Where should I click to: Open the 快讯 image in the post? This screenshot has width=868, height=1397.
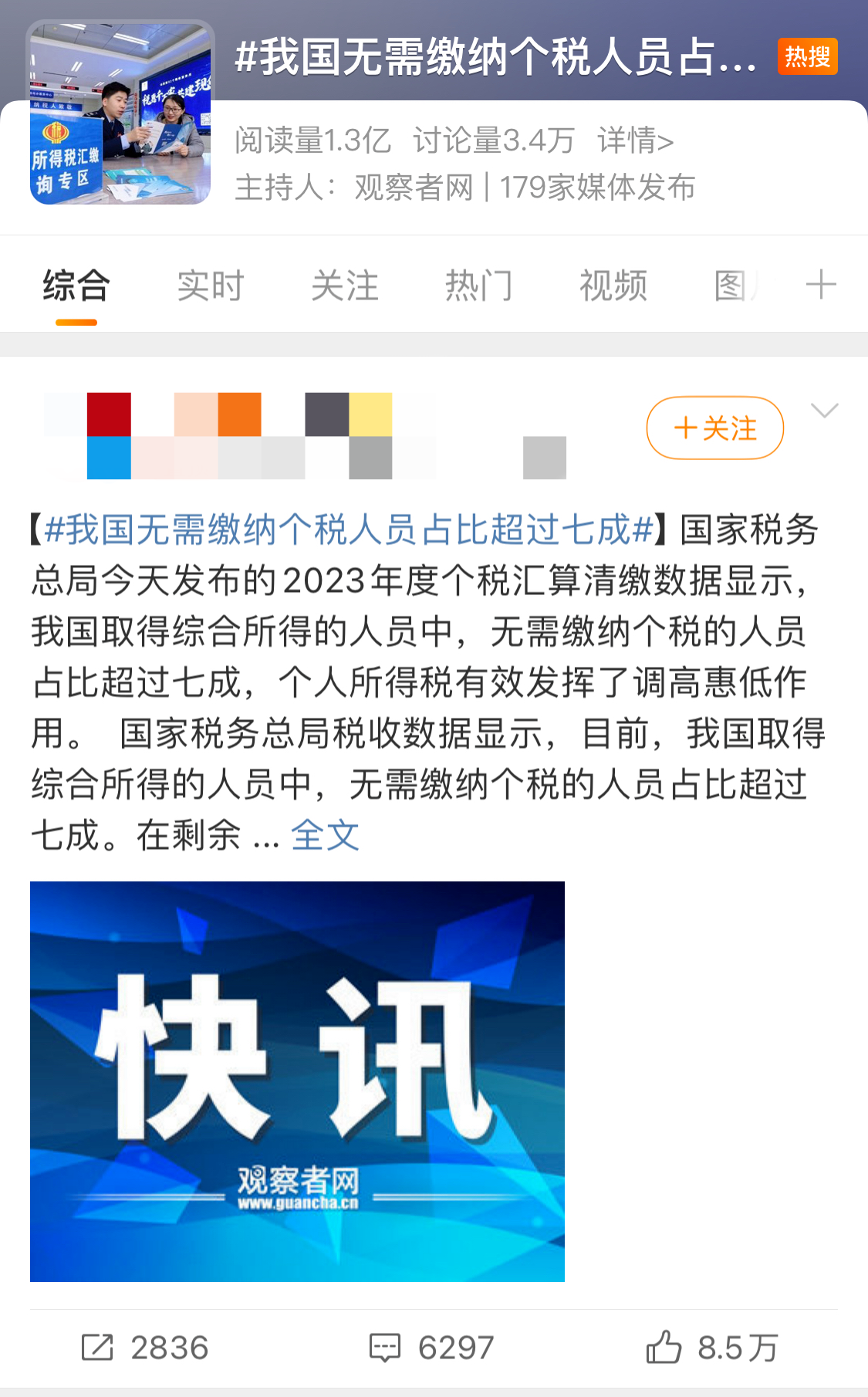pyautogui.click(x=297, y=1081)
